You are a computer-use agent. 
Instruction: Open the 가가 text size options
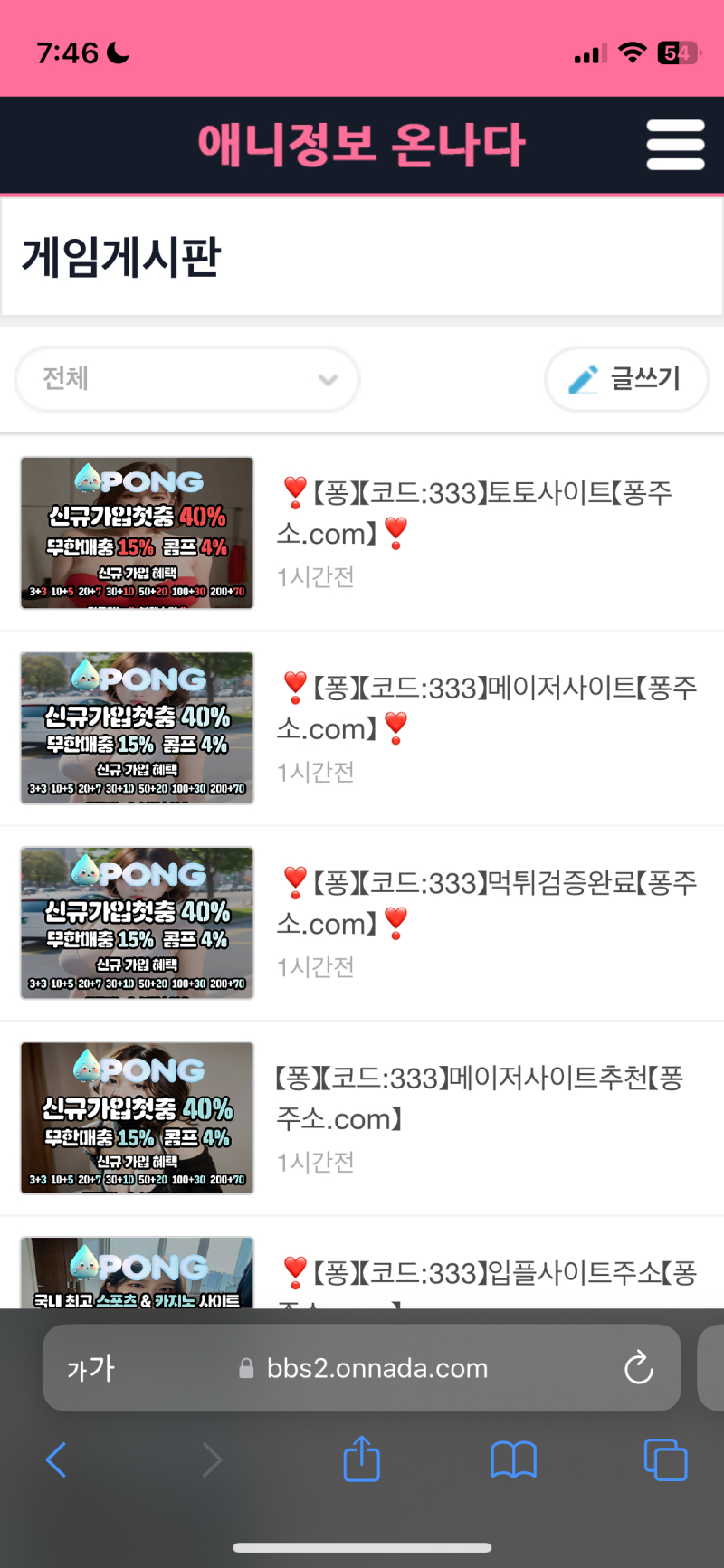pos(90,1368)
